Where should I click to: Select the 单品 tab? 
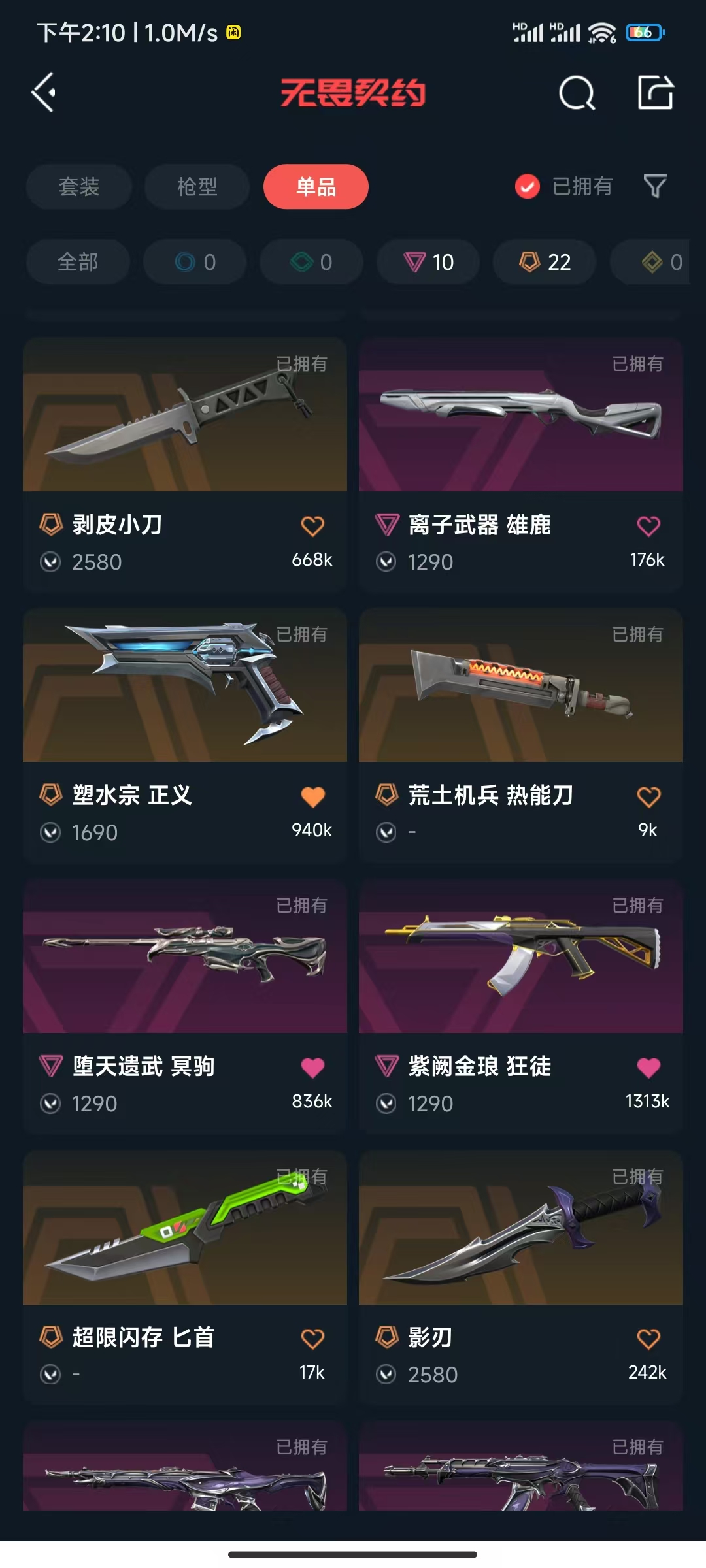(316, 187)
